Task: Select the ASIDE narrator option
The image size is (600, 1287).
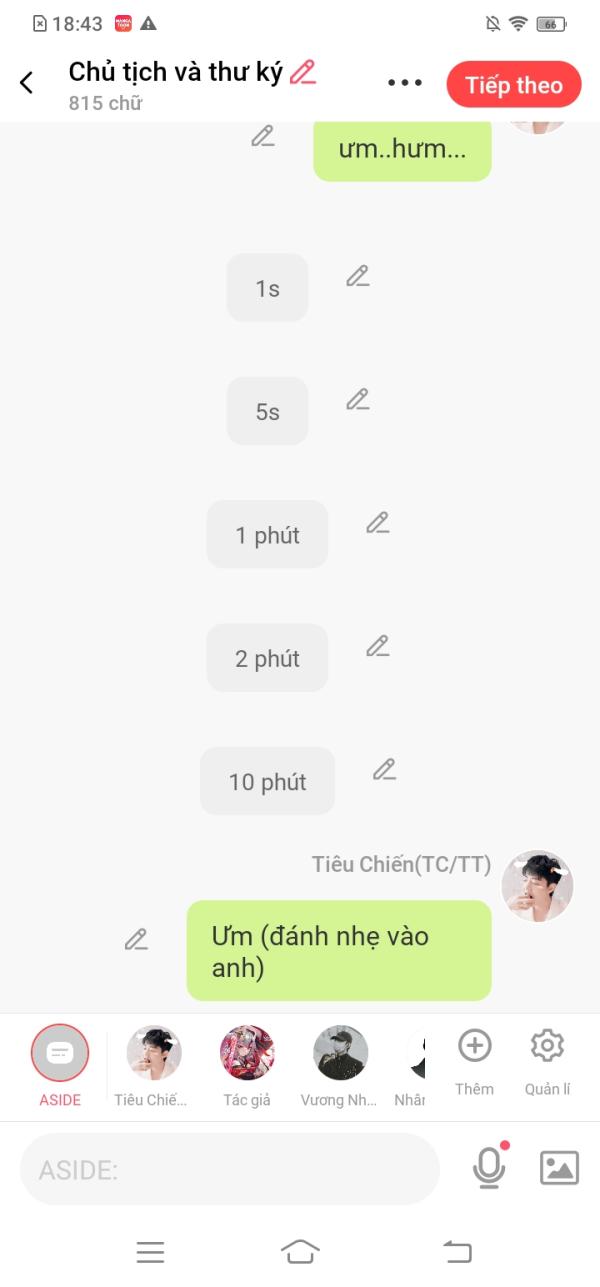Action: pos(60,1053)
